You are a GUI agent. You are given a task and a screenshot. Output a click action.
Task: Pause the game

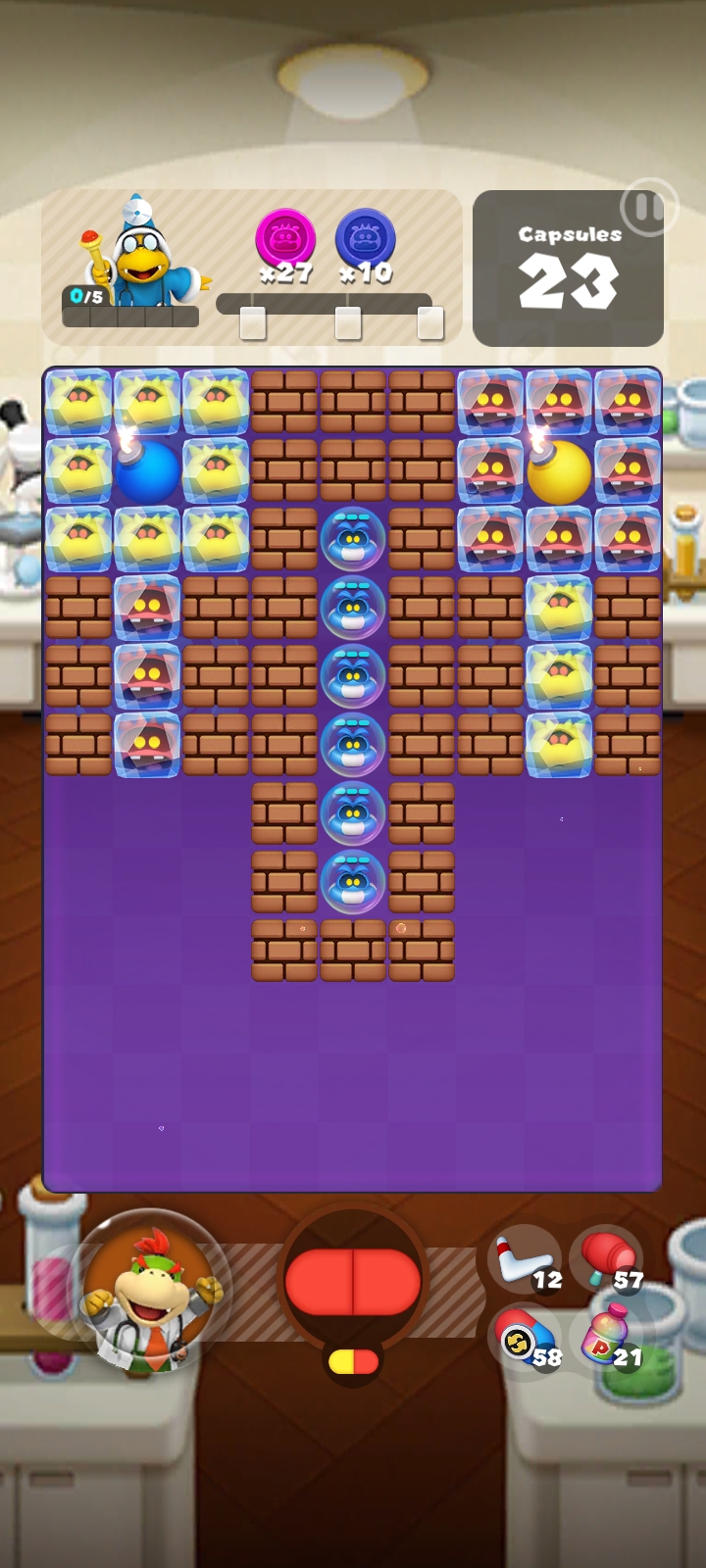[646, 208]
